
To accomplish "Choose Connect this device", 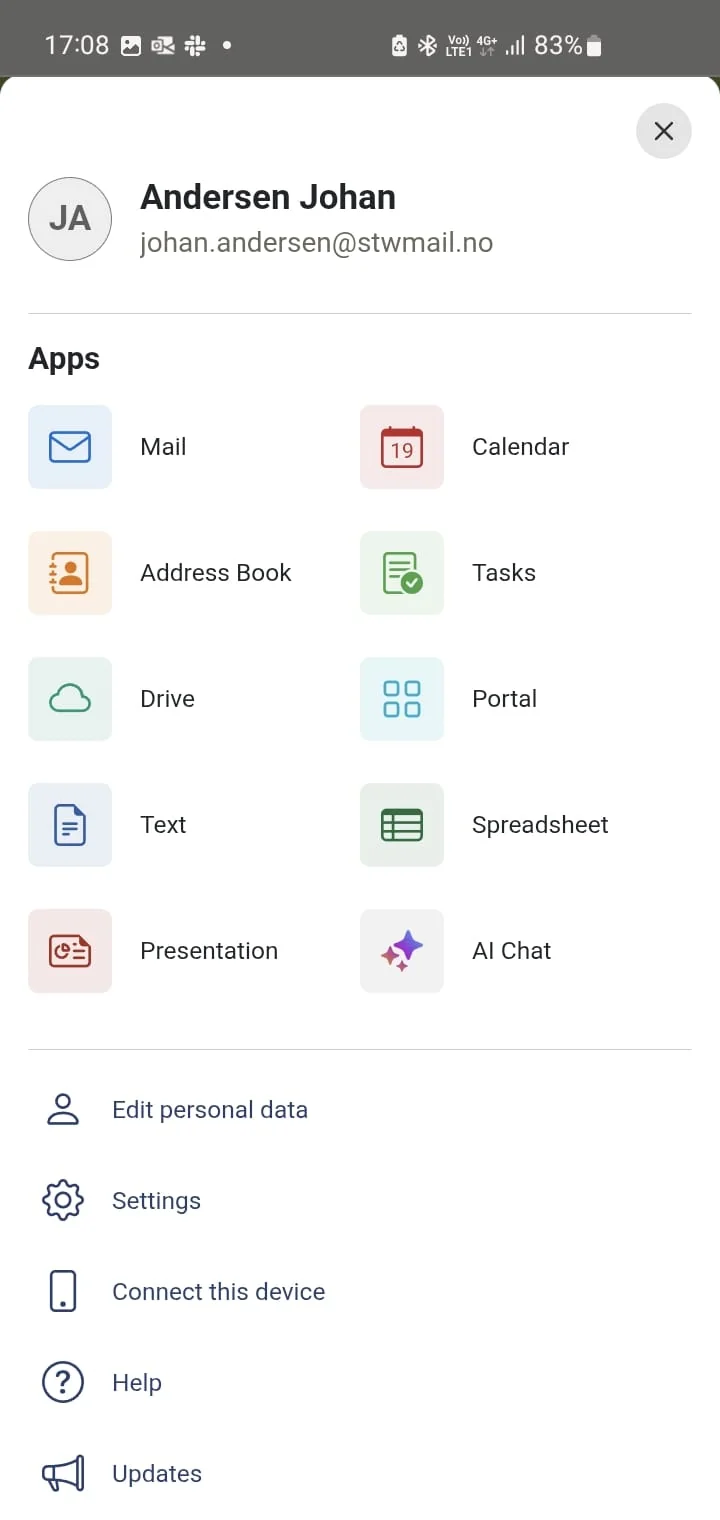I will 218,1292.
